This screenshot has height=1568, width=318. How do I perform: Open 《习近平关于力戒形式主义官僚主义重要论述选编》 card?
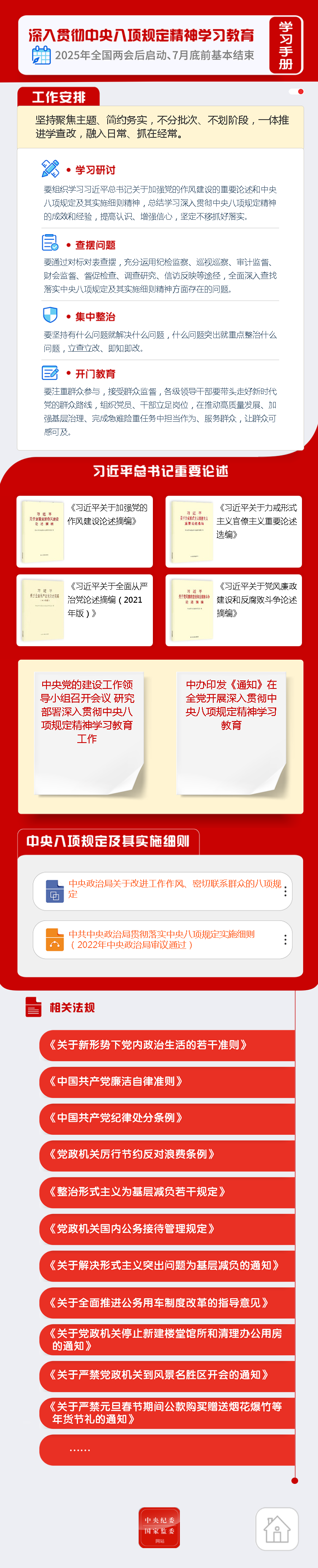tap(234, 531)
